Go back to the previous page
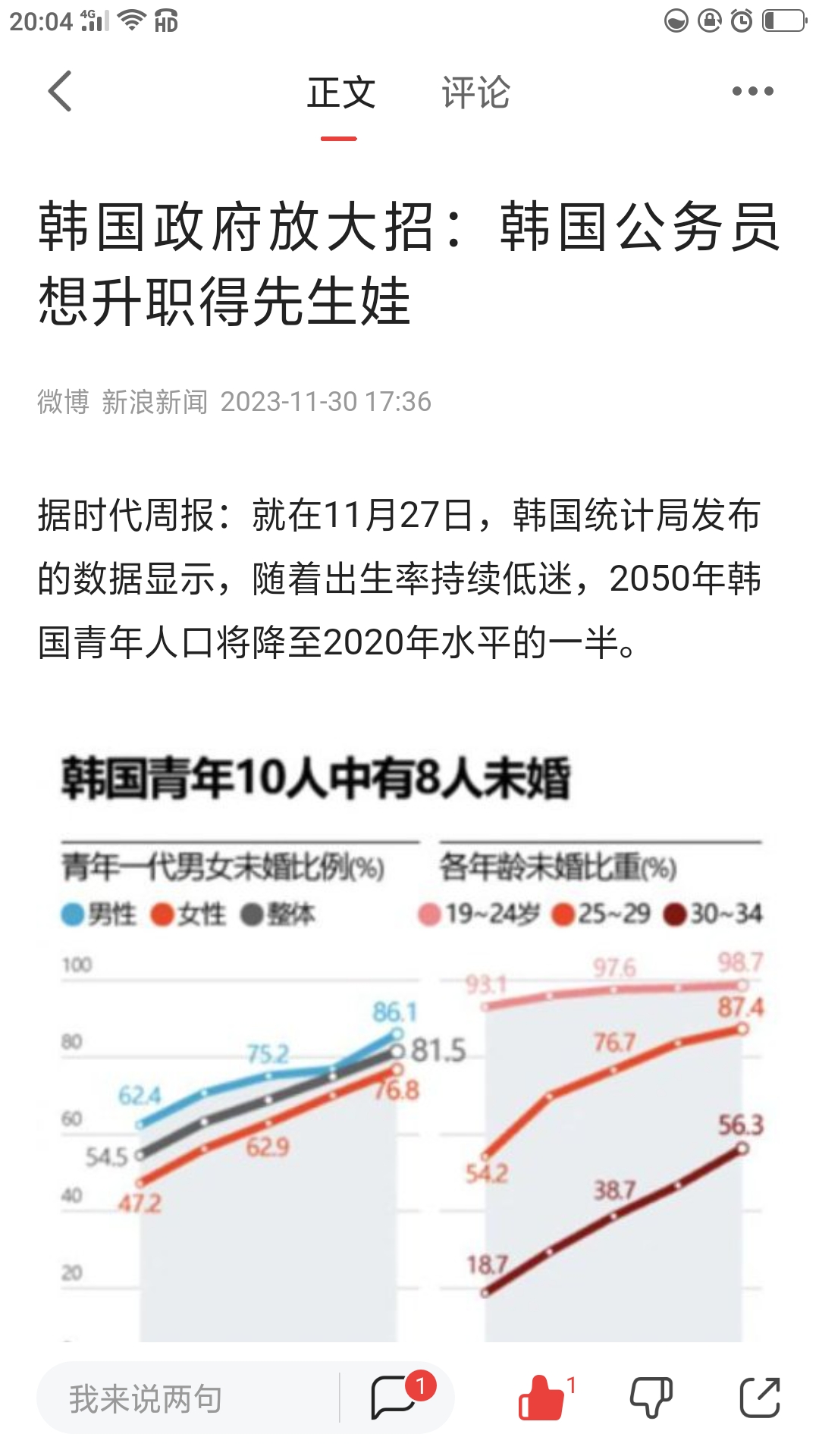 point(61,92)
